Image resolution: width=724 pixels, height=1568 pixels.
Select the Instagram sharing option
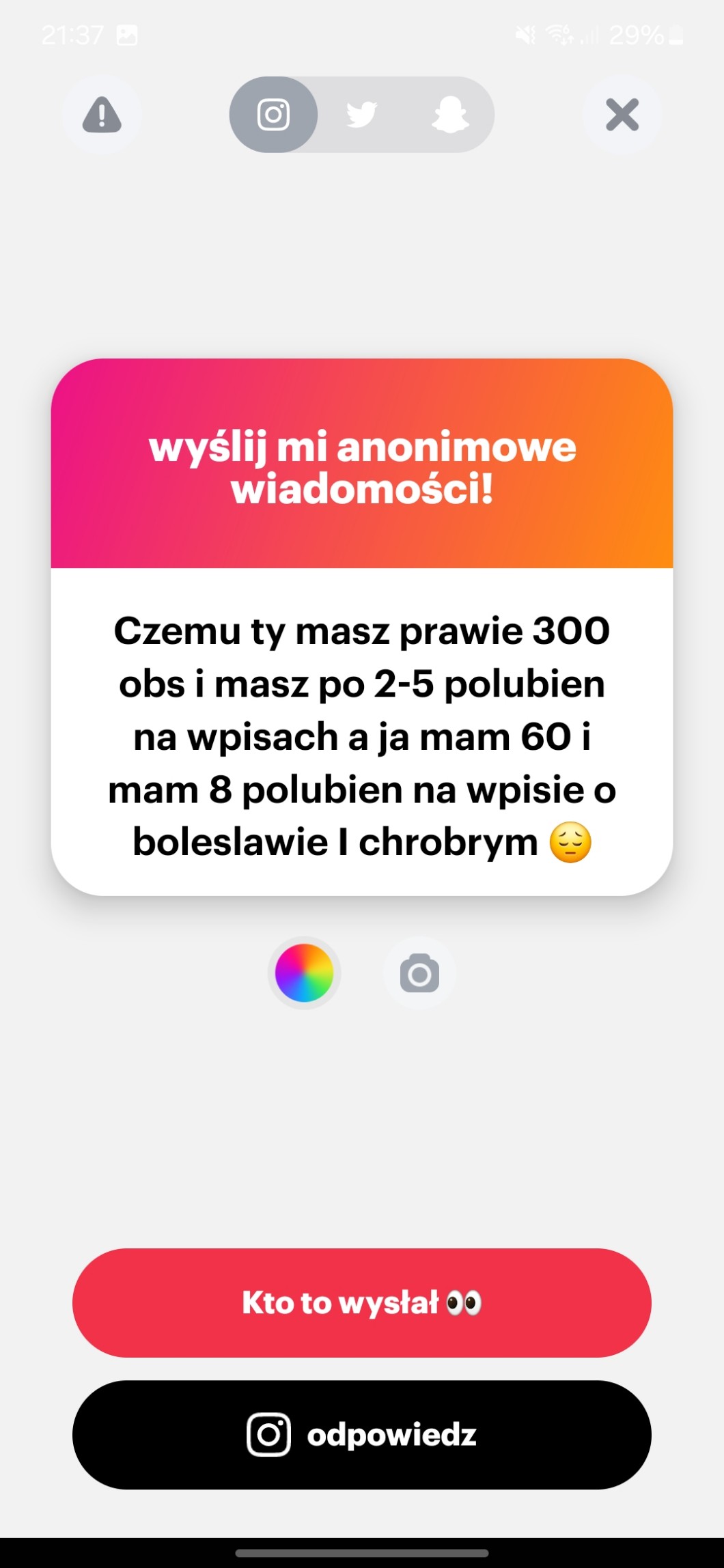273,115
